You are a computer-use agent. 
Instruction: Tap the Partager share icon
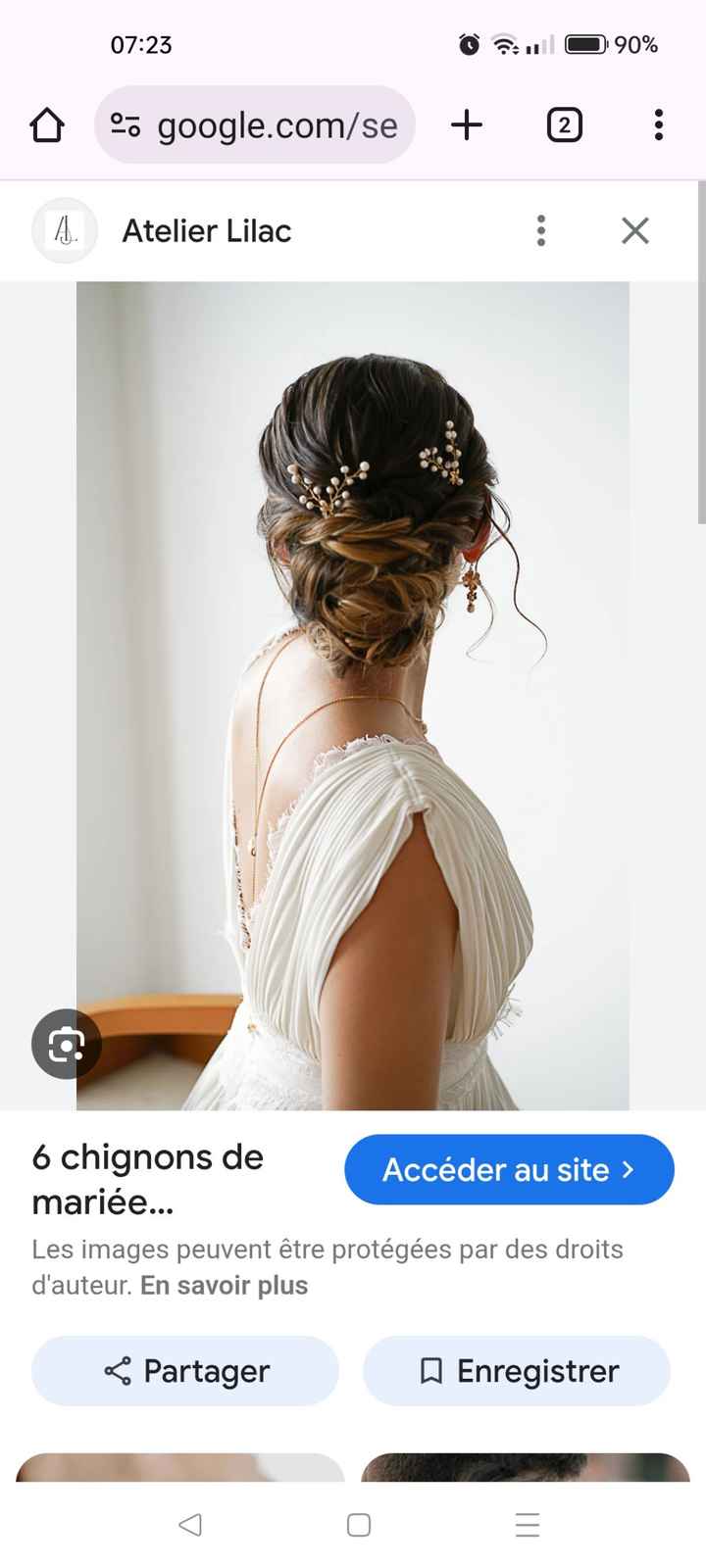(115, 1371)
